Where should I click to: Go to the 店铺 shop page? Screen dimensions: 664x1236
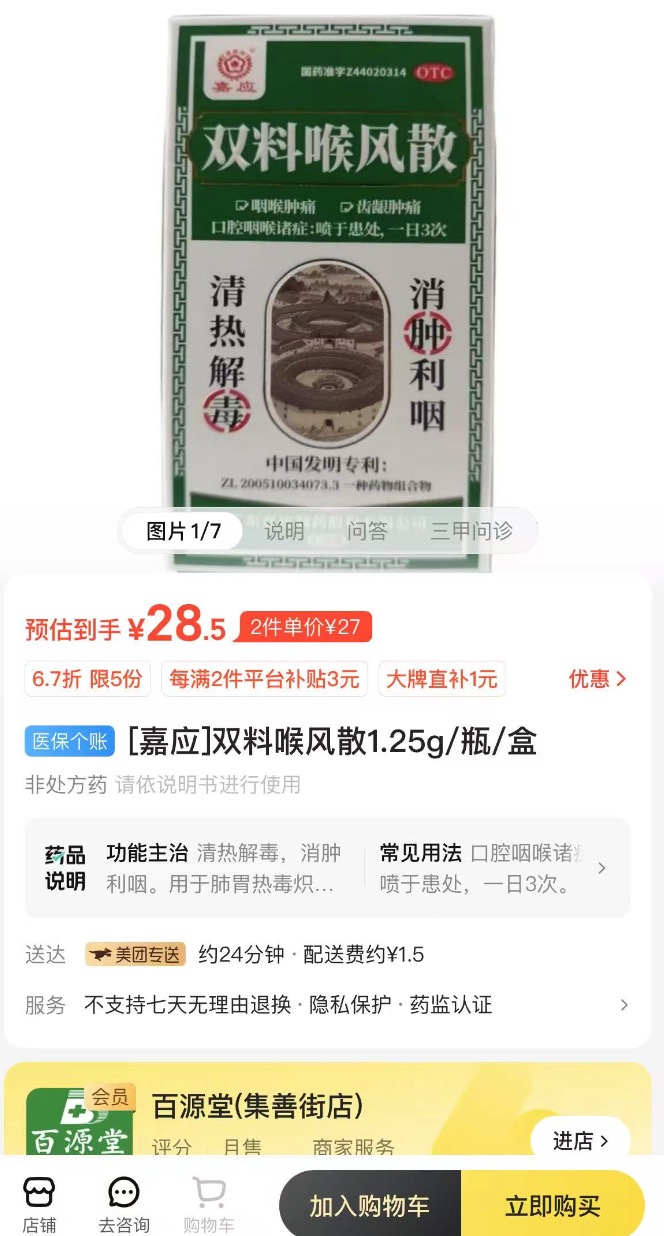pos(40,1204)
